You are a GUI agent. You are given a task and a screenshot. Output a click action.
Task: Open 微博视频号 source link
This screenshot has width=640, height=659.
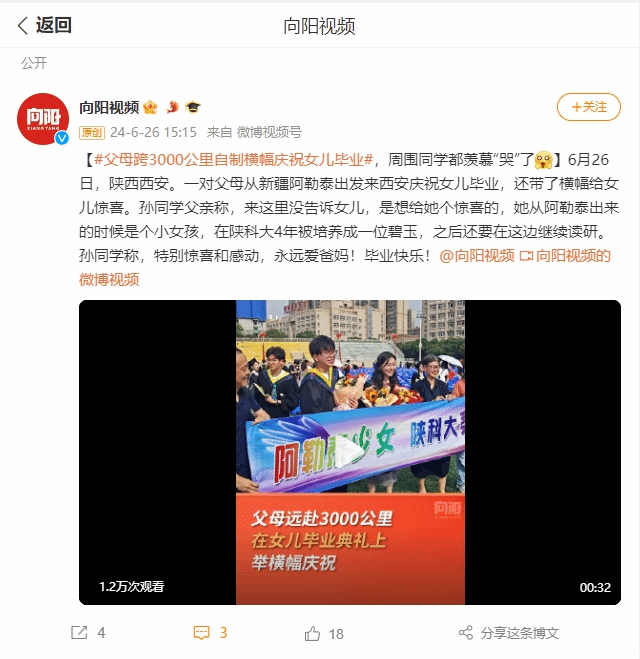click(268, 131)
